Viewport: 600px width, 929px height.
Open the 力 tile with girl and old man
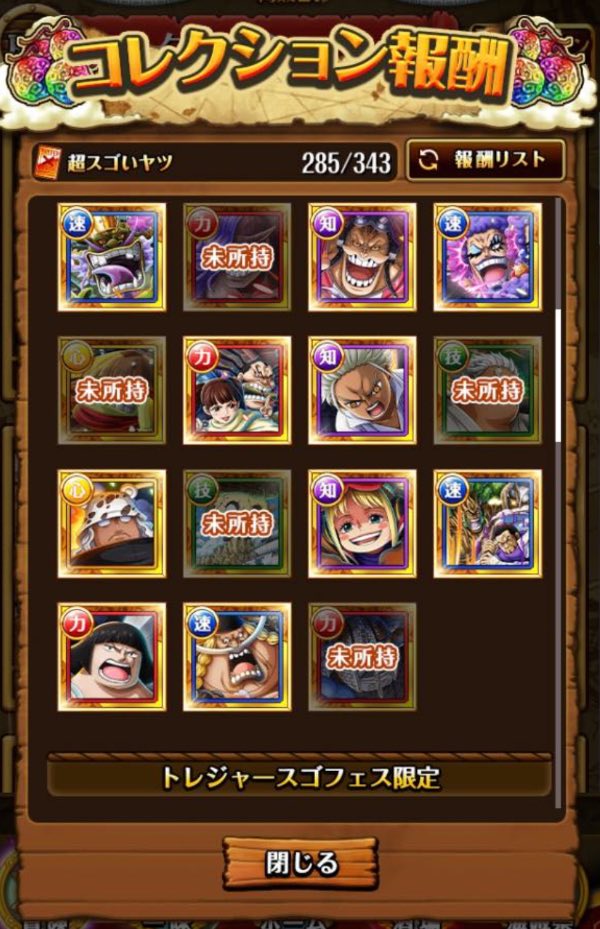point(236,390)
